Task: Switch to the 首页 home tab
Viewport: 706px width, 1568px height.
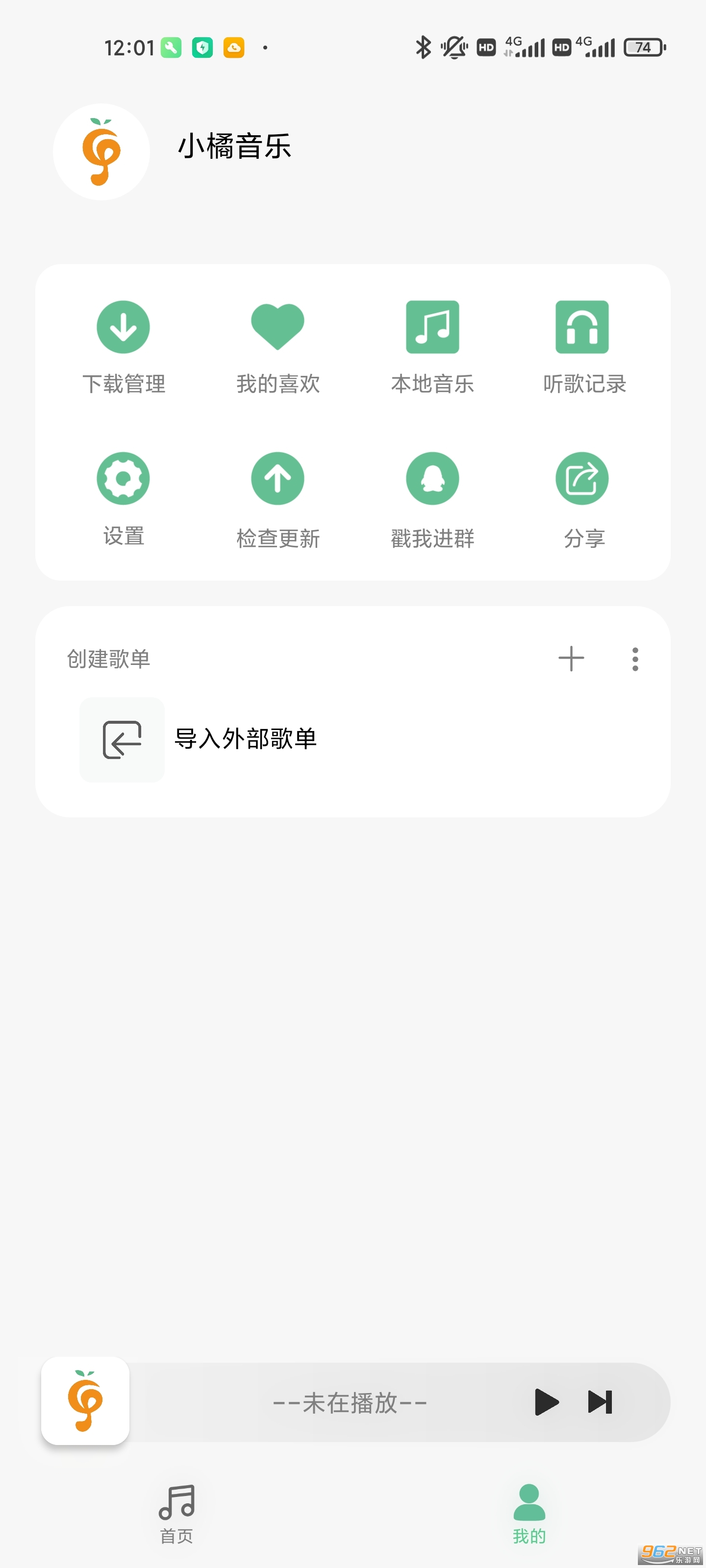Action: point(176,1513)
